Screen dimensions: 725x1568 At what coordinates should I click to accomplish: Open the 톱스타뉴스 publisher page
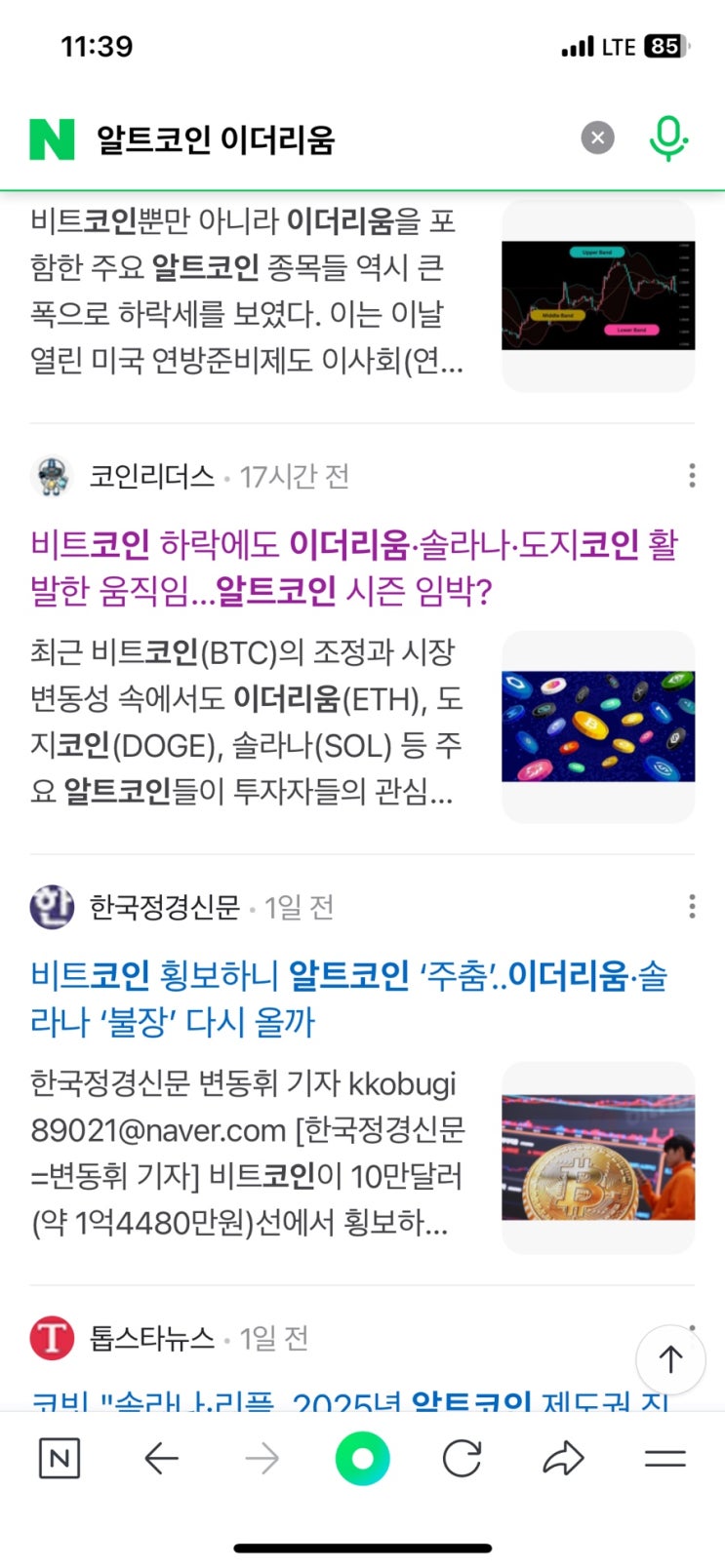pyautogui.click(x=150, y=1338)
